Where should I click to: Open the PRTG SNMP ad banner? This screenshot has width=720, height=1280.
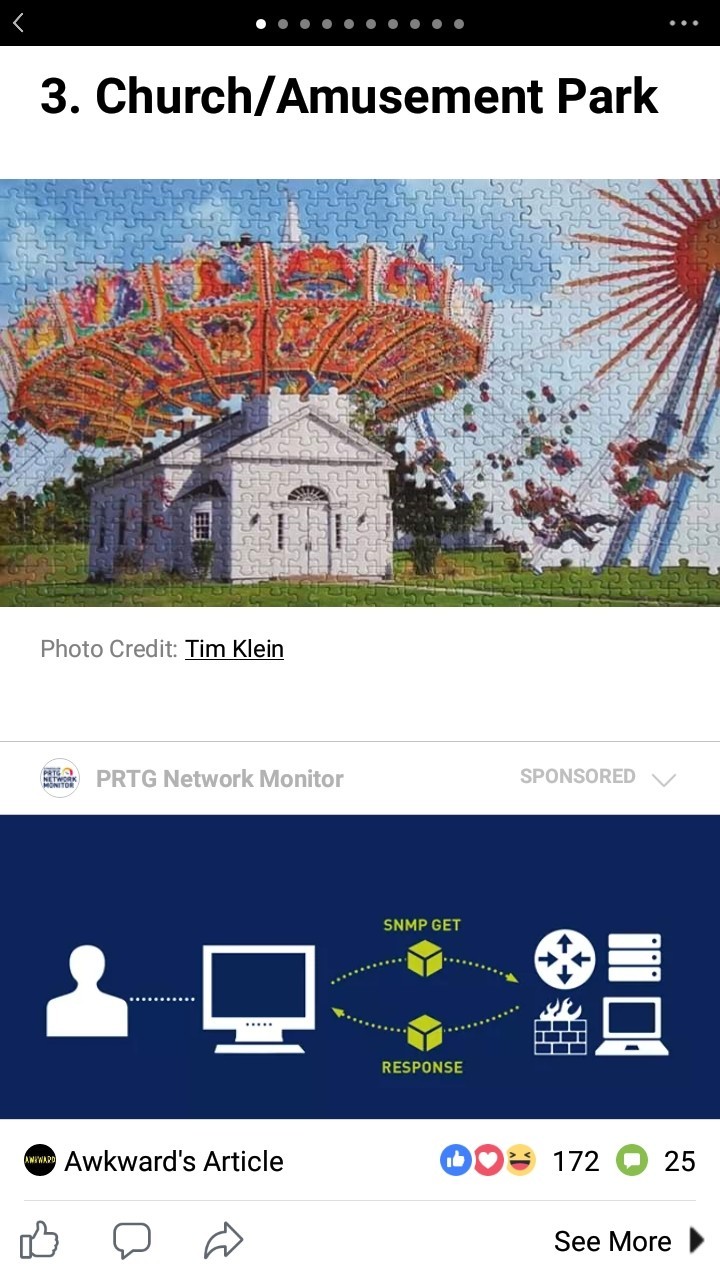pos(360,966)
